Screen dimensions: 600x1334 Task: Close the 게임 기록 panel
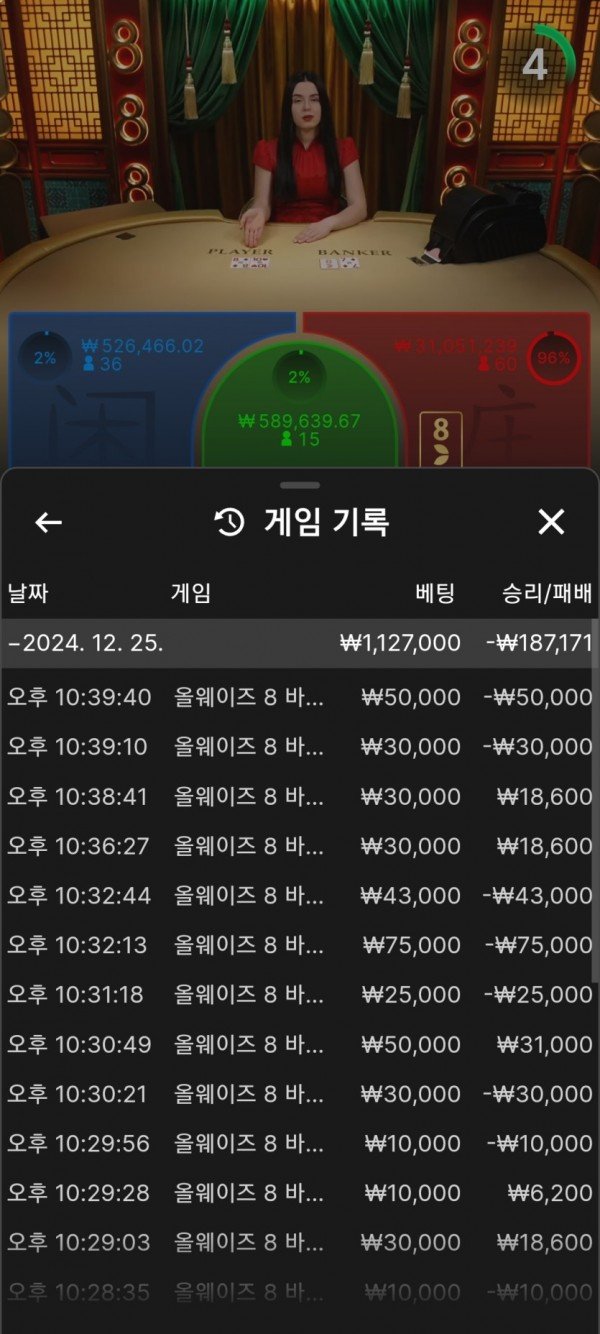click(551, 522)
